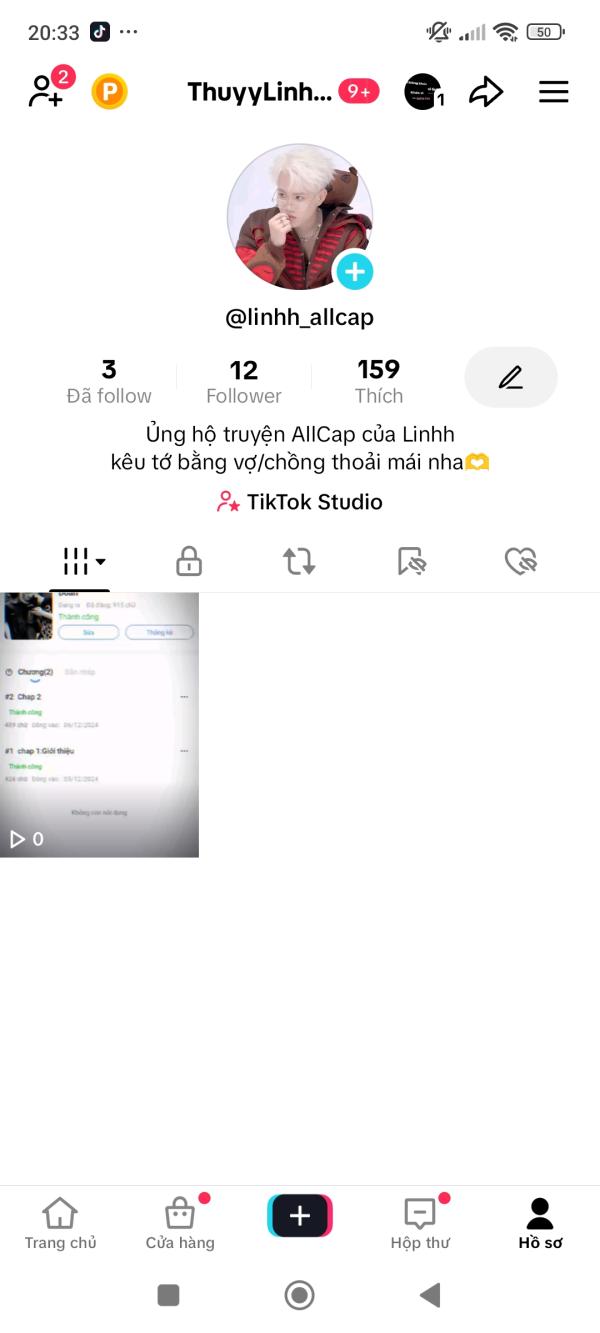
Task: Open the ThuyyLinh account switcher title
Action: (x=260, y=93)
